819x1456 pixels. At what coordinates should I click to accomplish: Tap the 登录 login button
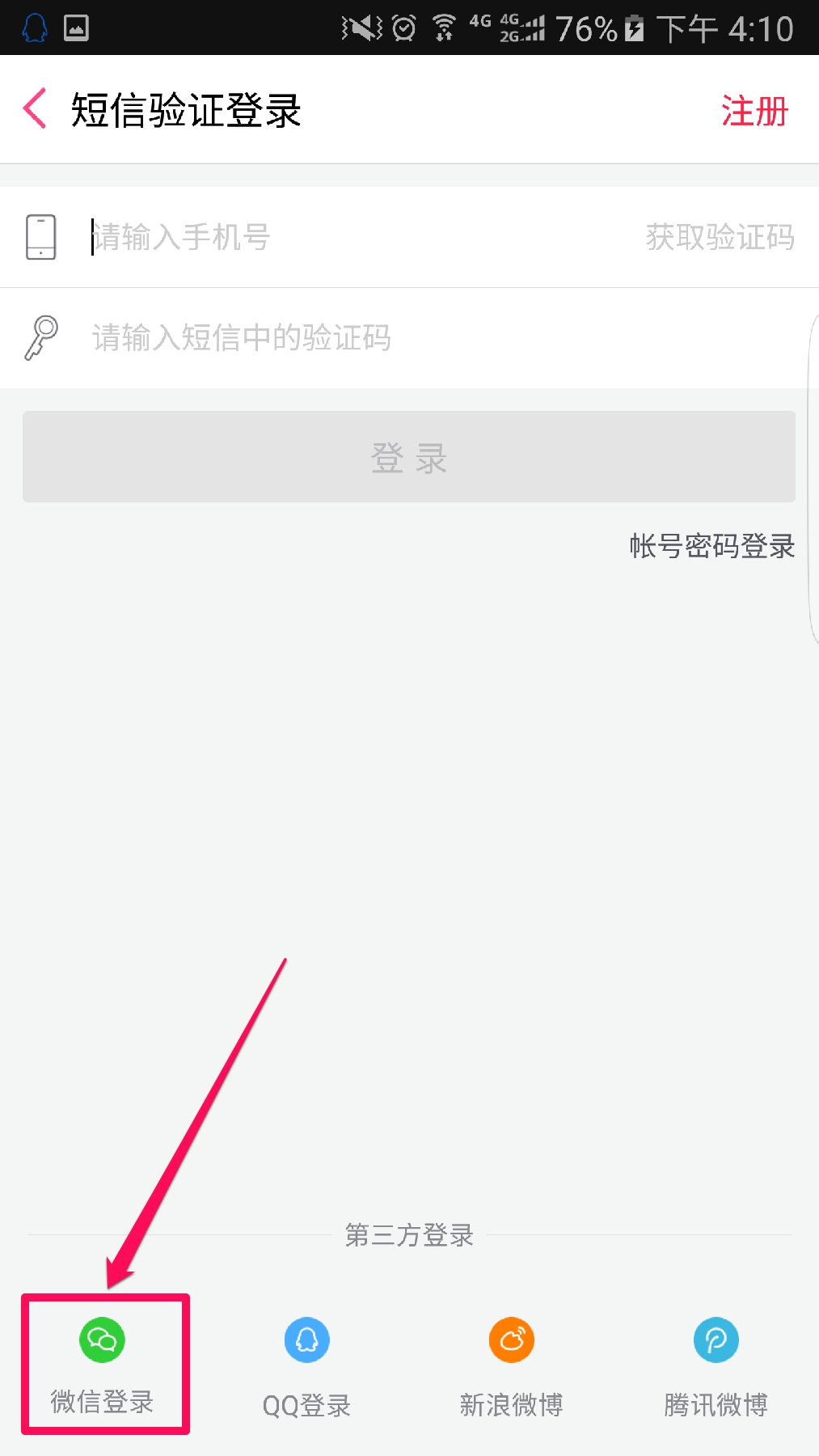(409, 457)
